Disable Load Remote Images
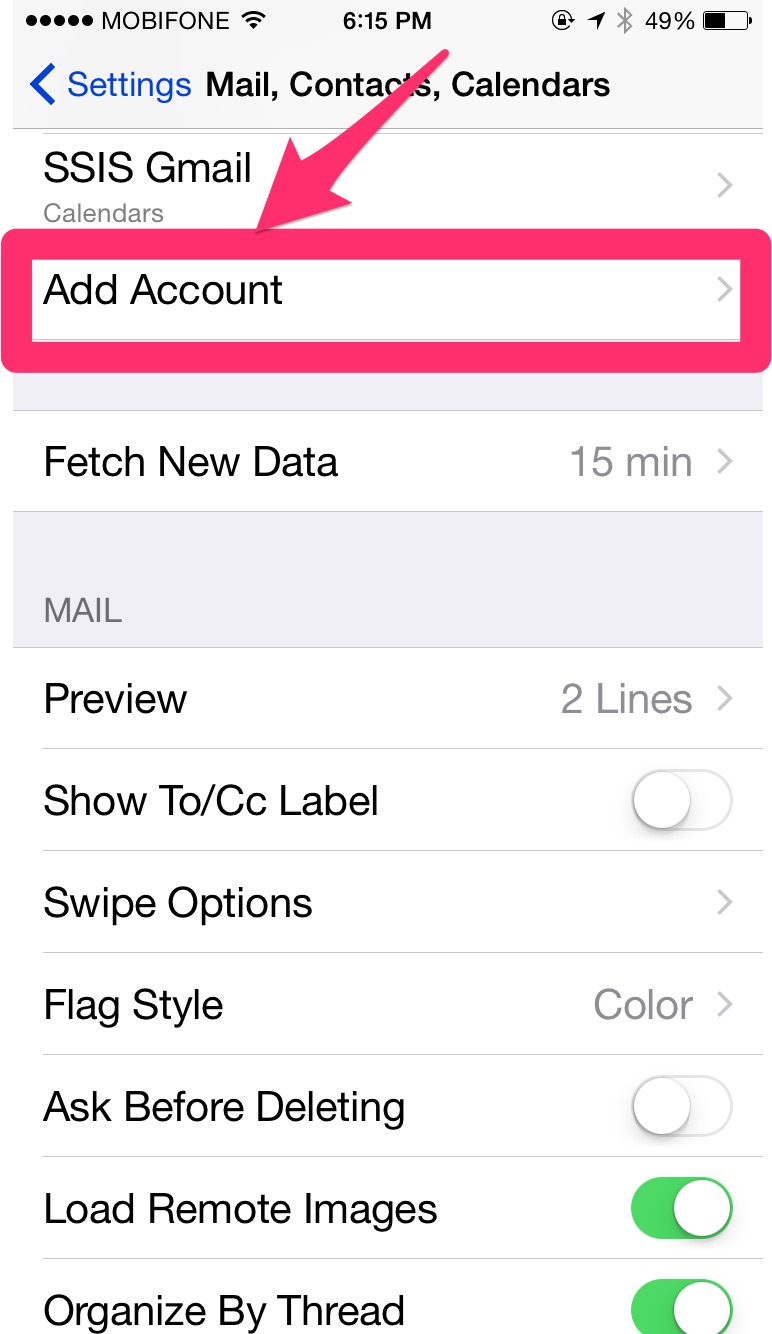The height and width of the screenshot is (1334, 772). tap(682, 1209)
